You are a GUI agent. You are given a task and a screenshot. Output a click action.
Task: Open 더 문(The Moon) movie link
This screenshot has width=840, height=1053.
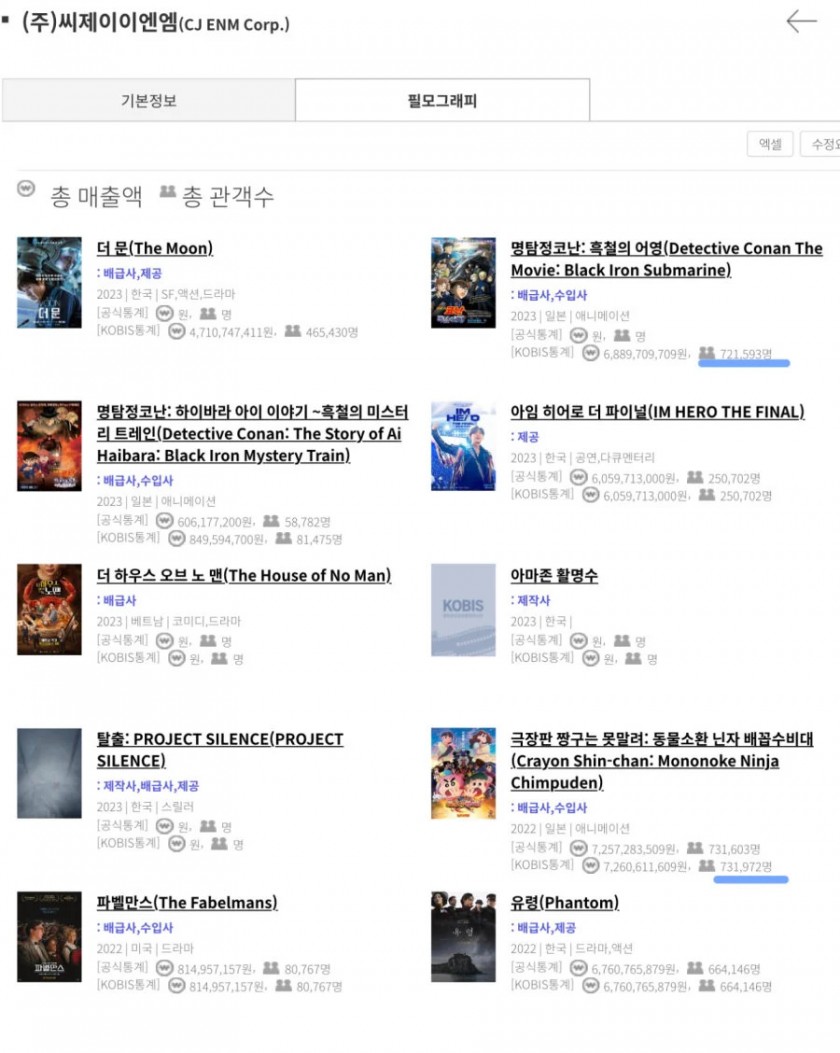(x=154, y=248)
